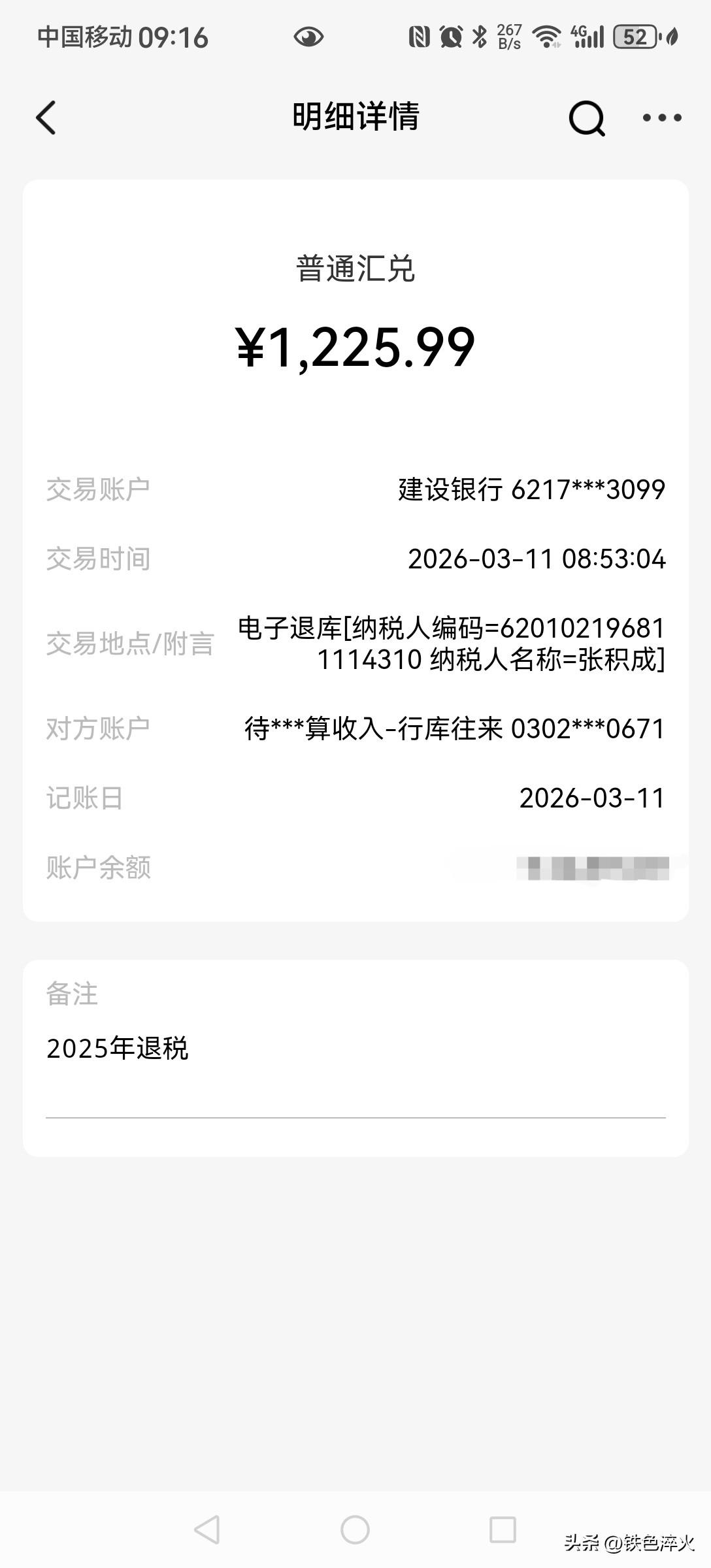Tap the 2025年退税 remark text

point(118,1045)
